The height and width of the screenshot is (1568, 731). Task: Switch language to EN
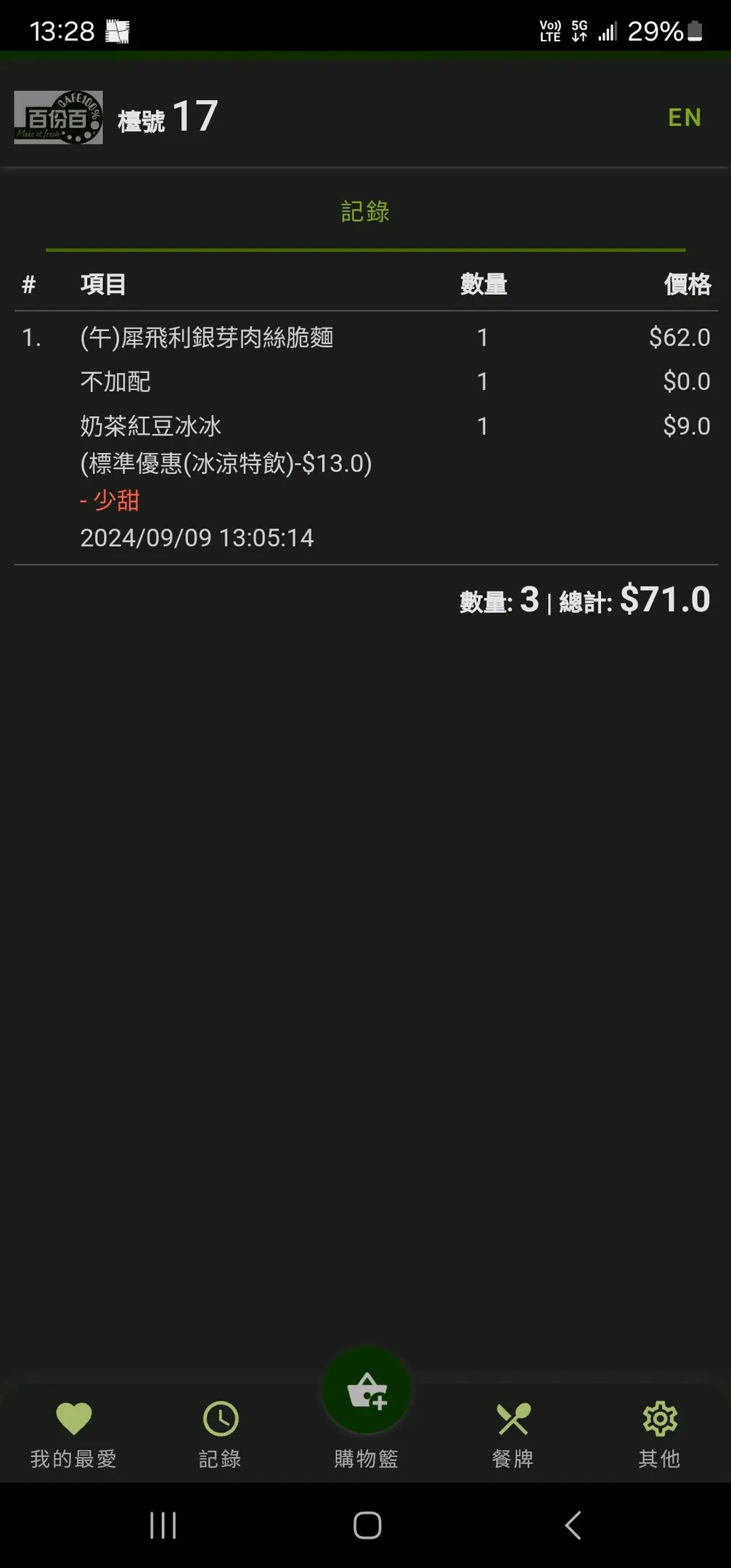point(684,118)
